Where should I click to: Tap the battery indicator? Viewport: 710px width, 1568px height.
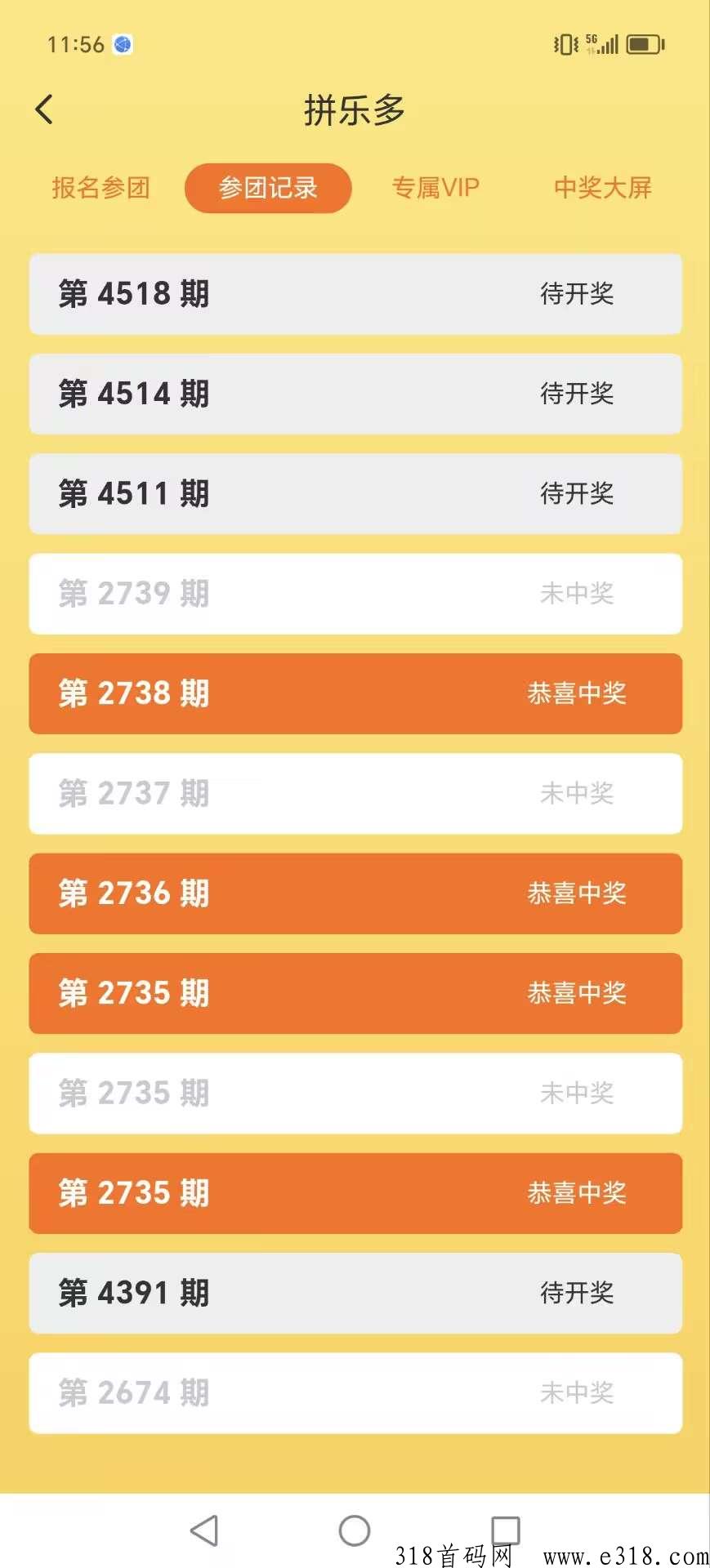point(645,45)
